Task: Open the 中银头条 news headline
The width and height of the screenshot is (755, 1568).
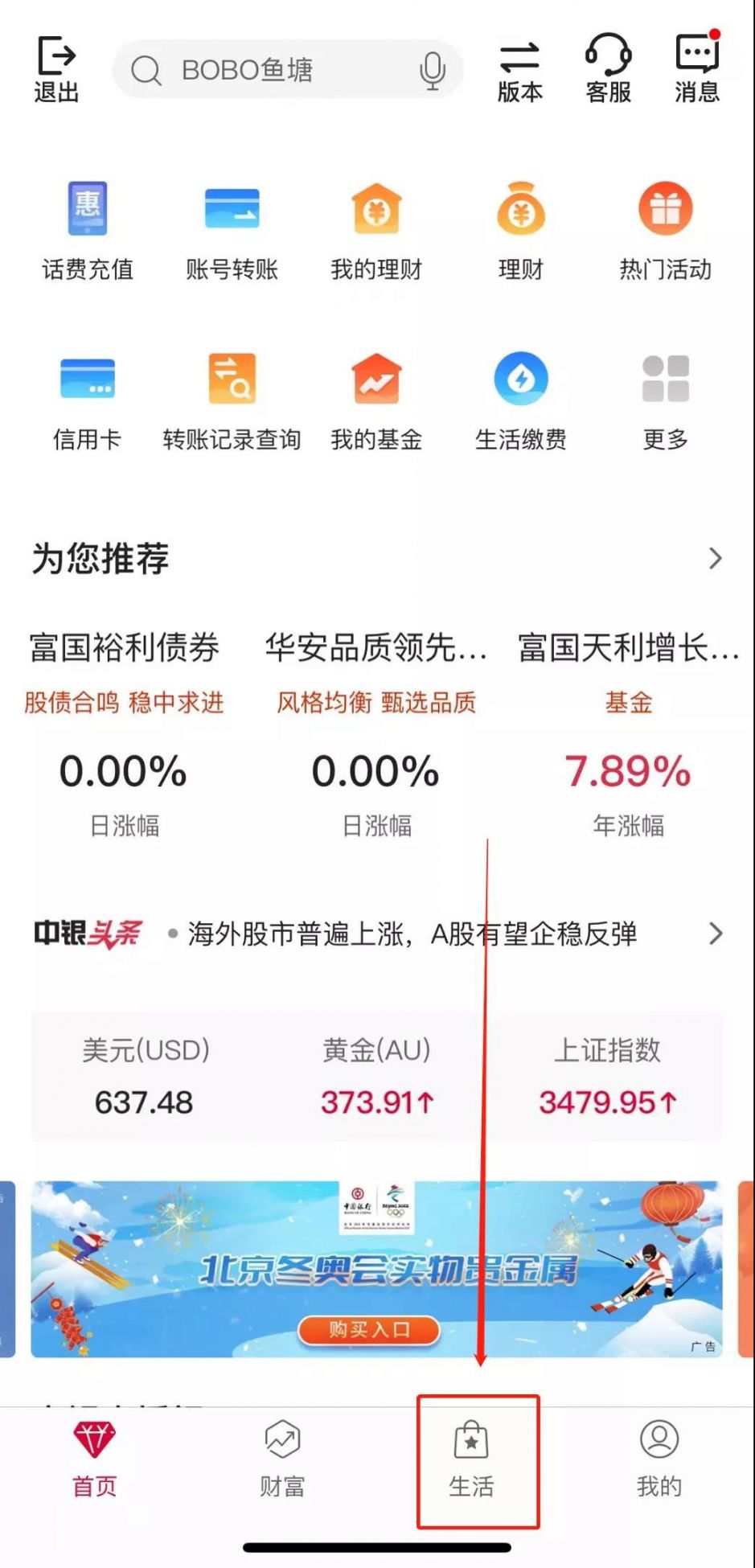Action: (412, 934)
